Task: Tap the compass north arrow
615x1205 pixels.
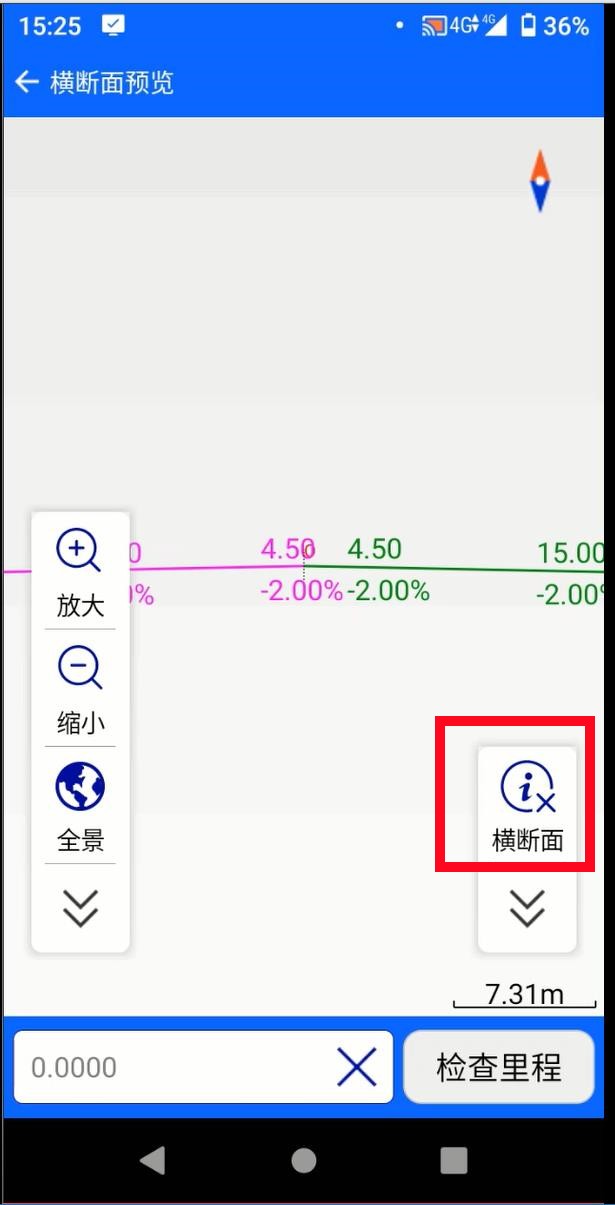Action: tap(540, 181)
